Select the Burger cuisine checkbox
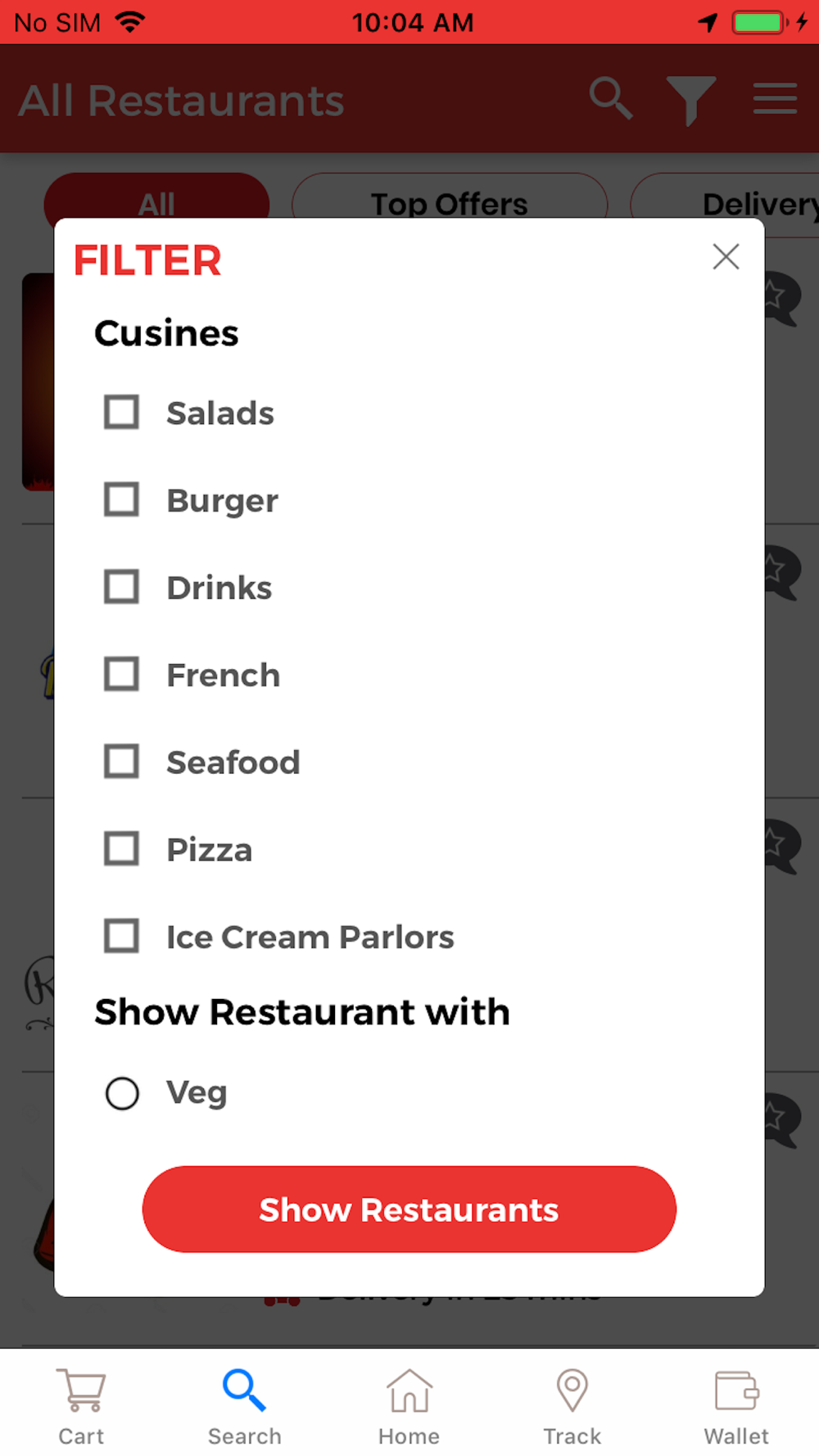Image resolution: width=819 pixels, height=1456 pixels. pos(122,500)
